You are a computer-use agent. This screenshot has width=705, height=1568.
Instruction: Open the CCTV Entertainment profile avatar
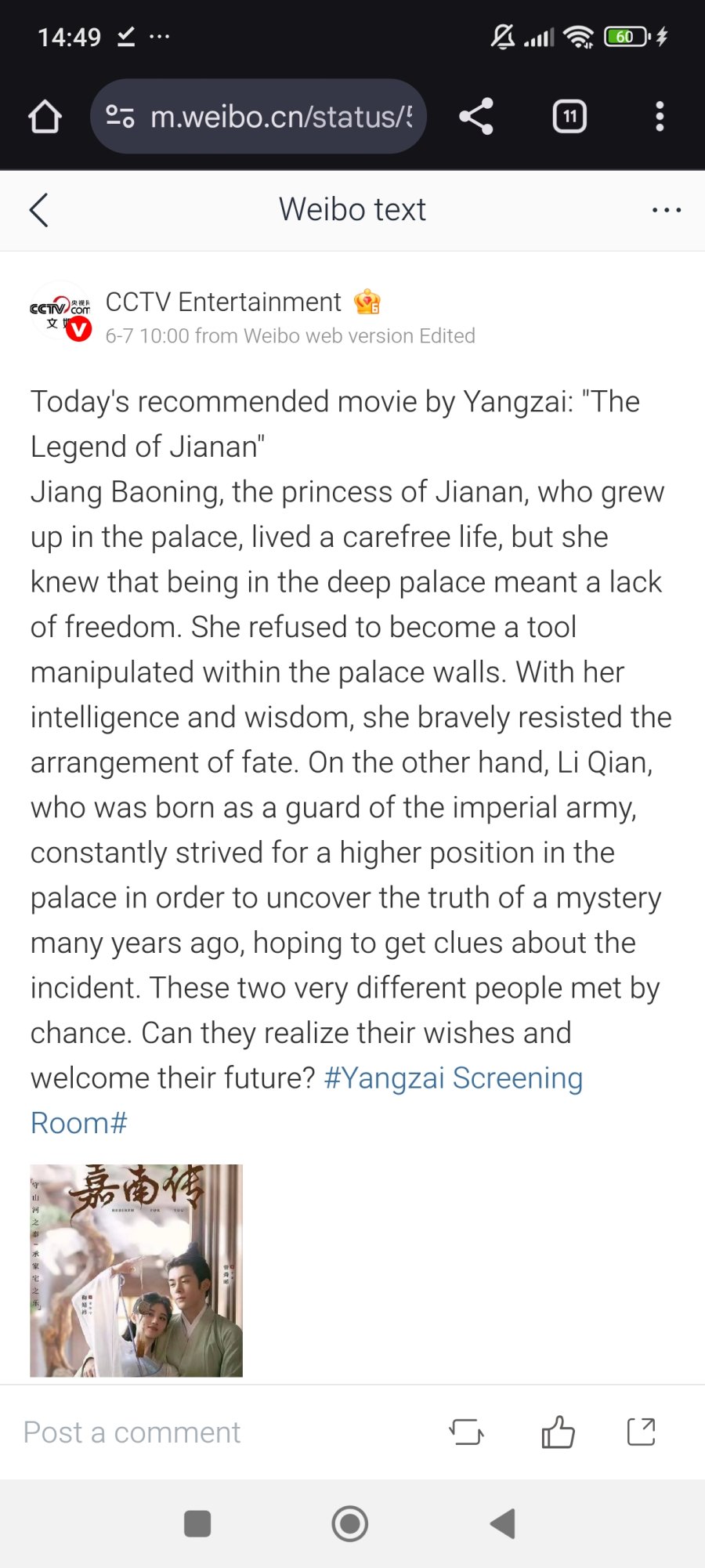coord(60,311)
